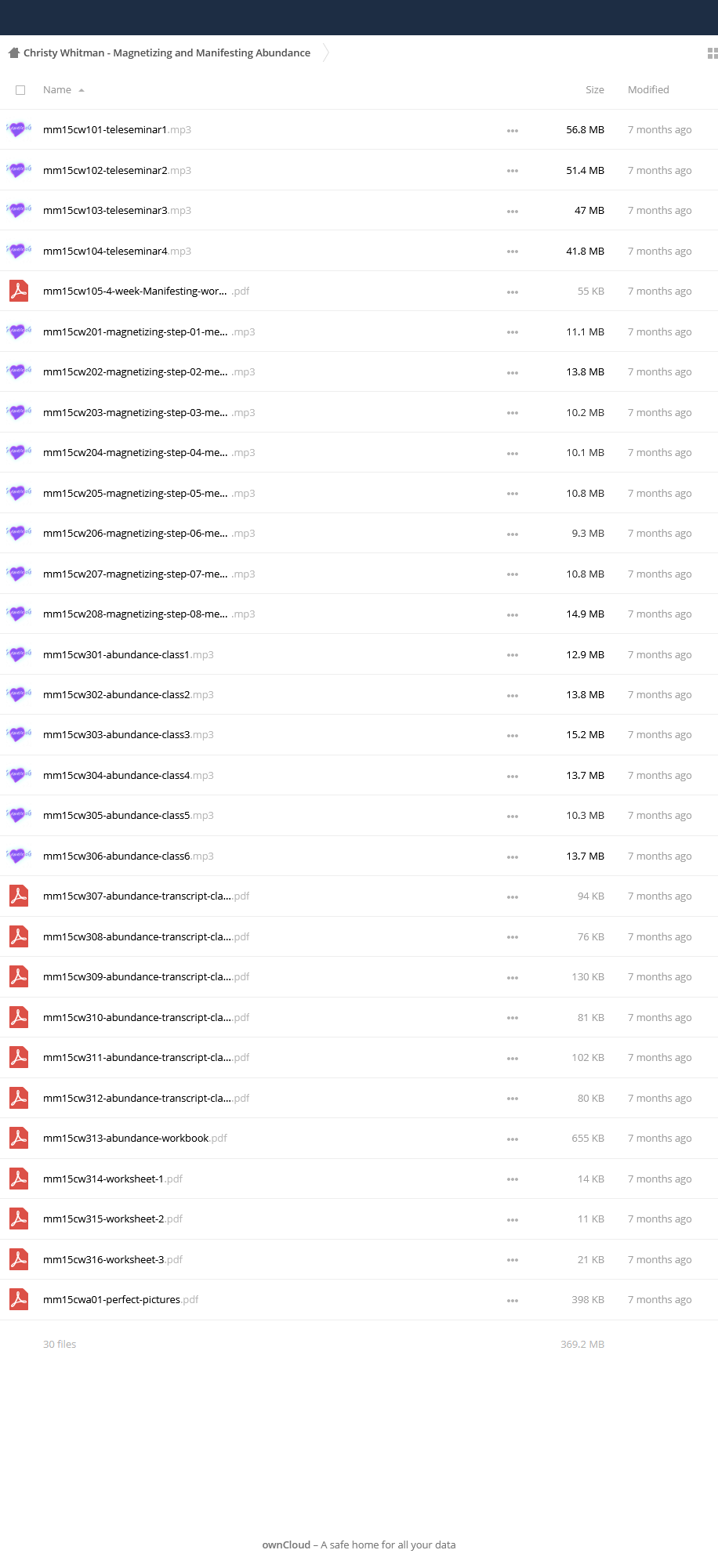
Task: Open mm15cw313-abundance-workbook.pdf
Action: pyautogui.click(x=135, y=1139)
